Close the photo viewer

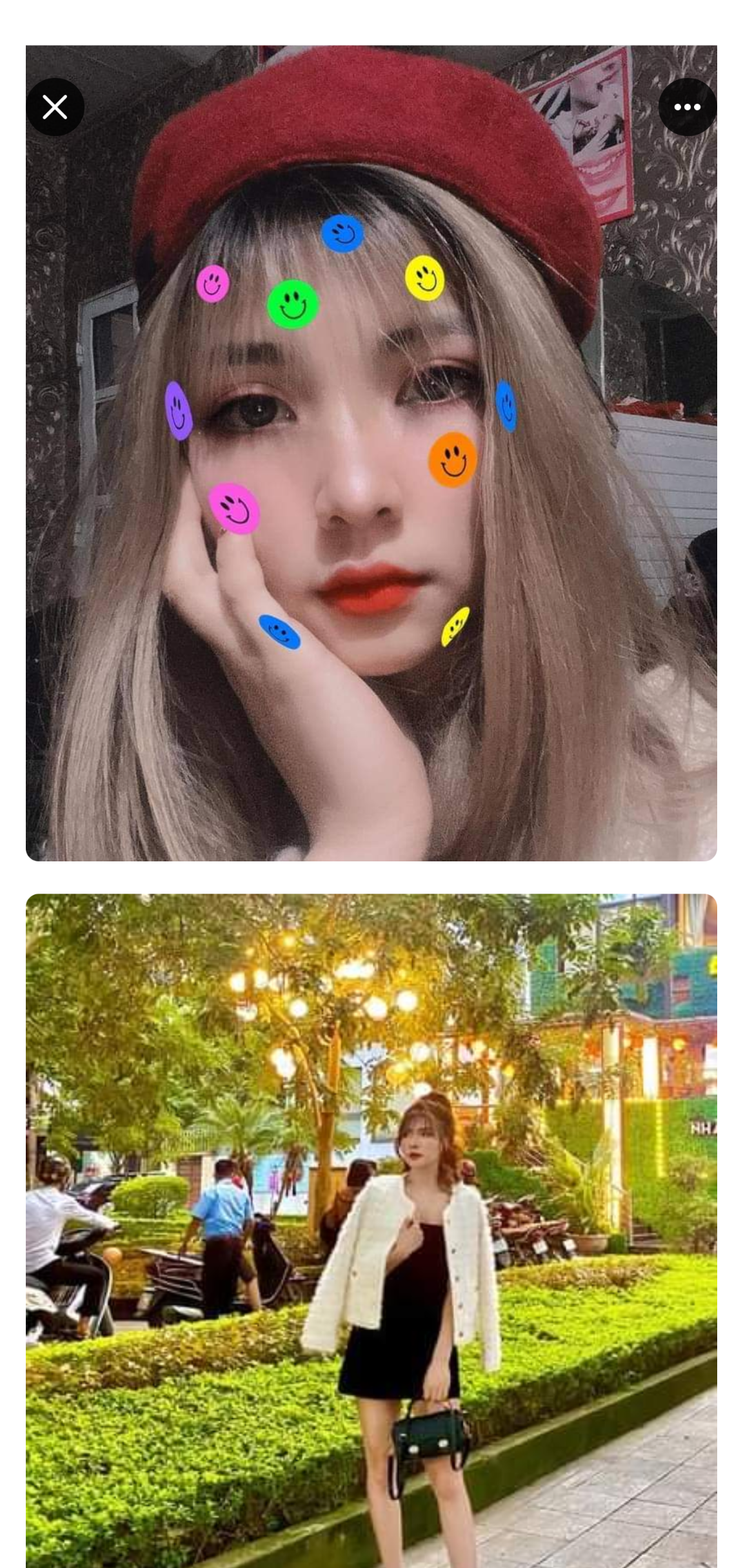(x=55, y=107)
